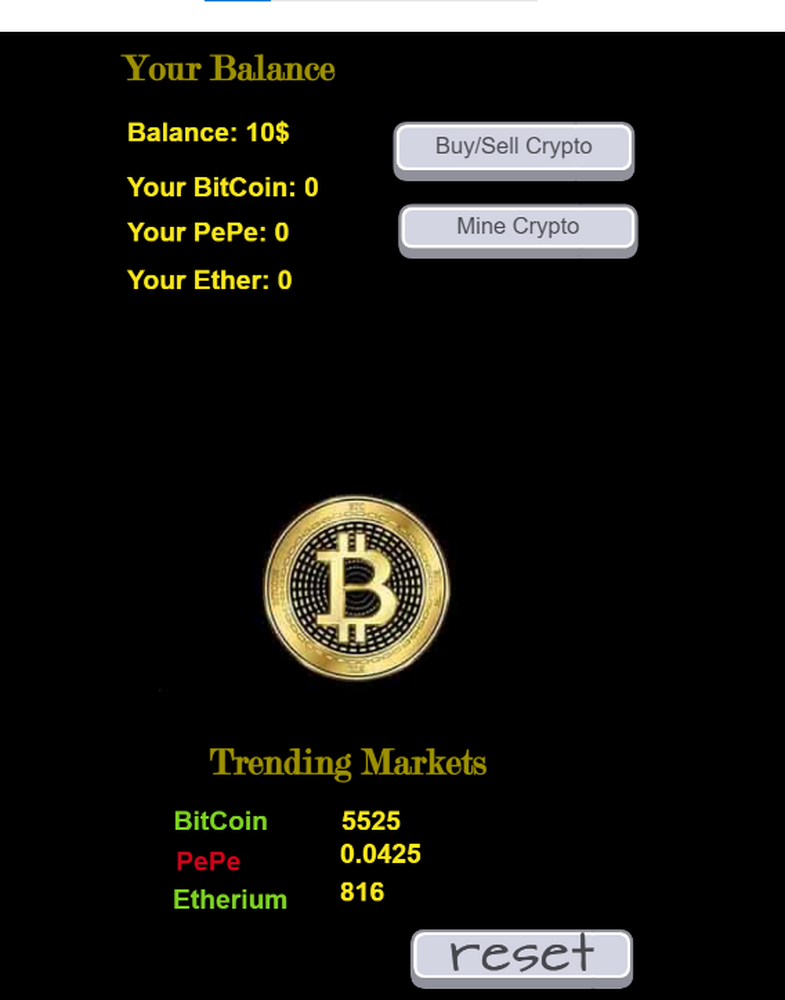This screenshot has height=1000, width=785.
Task: Select BitCoin in Trending Markets
Action: 220,821
